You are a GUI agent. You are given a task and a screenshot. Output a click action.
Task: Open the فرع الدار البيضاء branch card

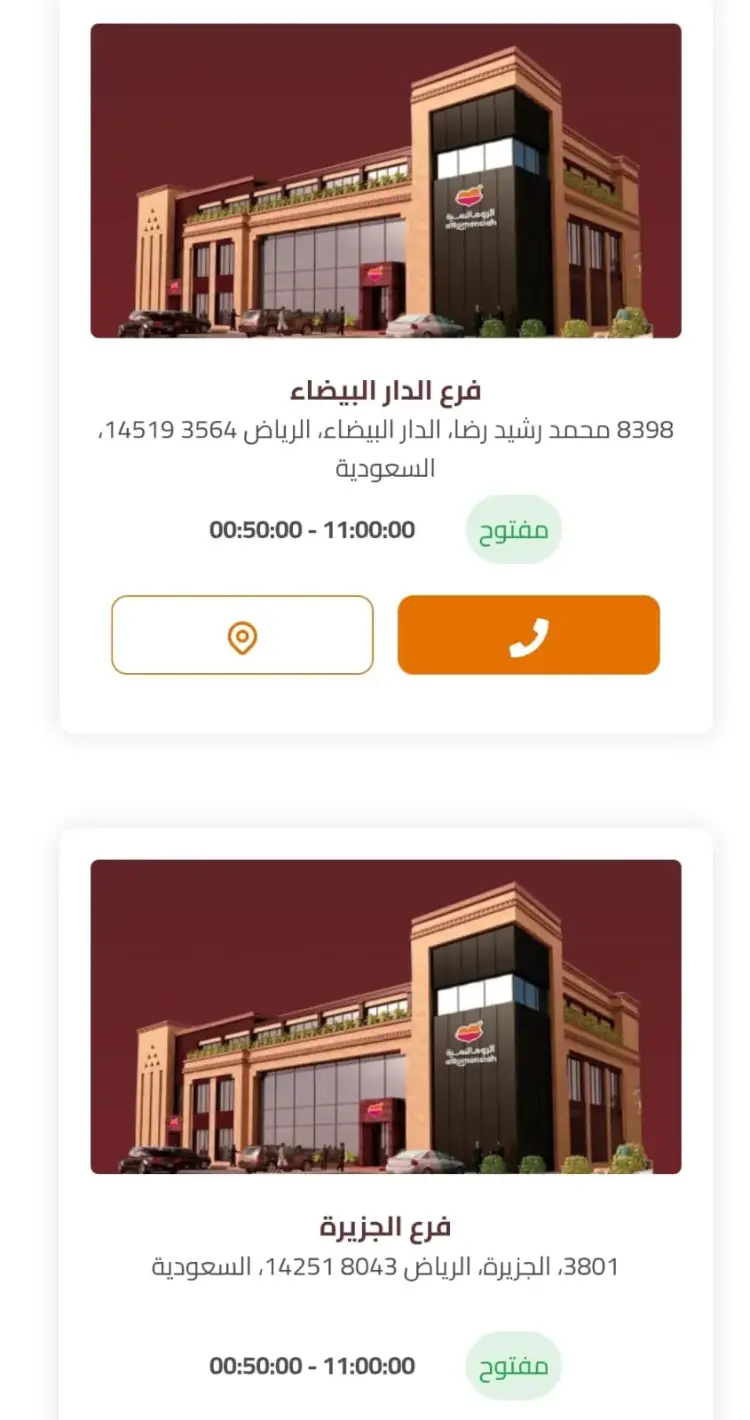(x=386, y=389)
